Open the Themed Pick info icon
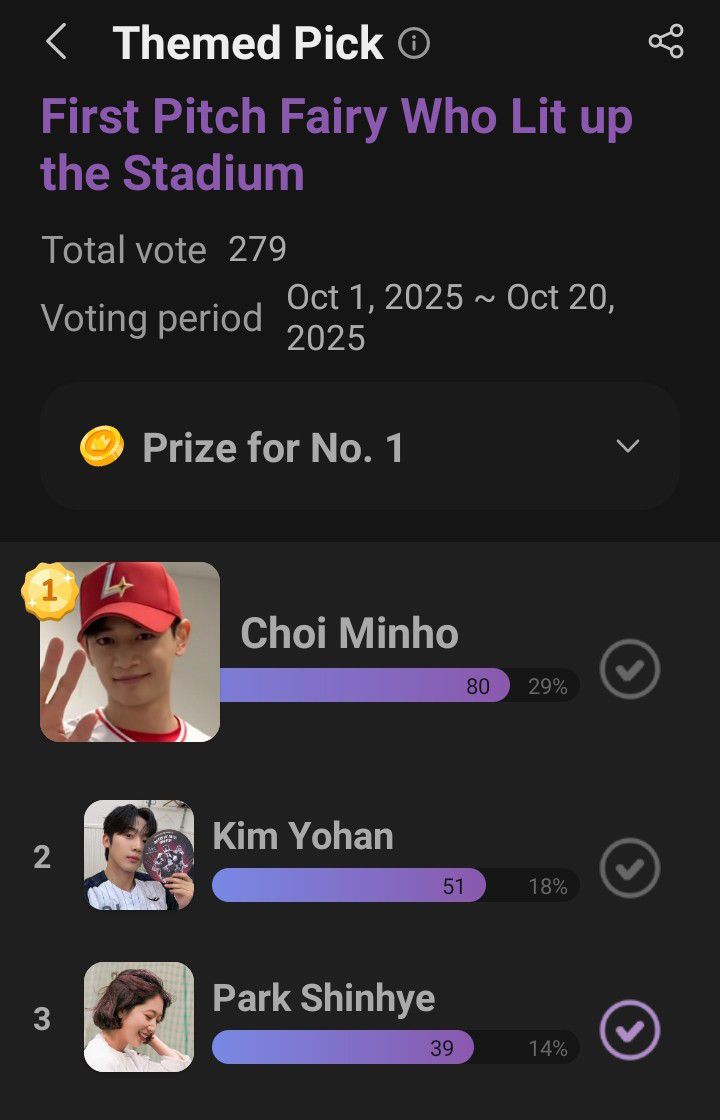Viewport: 720px width, 1120px height. pyautogui.click(x=414, y=43)
